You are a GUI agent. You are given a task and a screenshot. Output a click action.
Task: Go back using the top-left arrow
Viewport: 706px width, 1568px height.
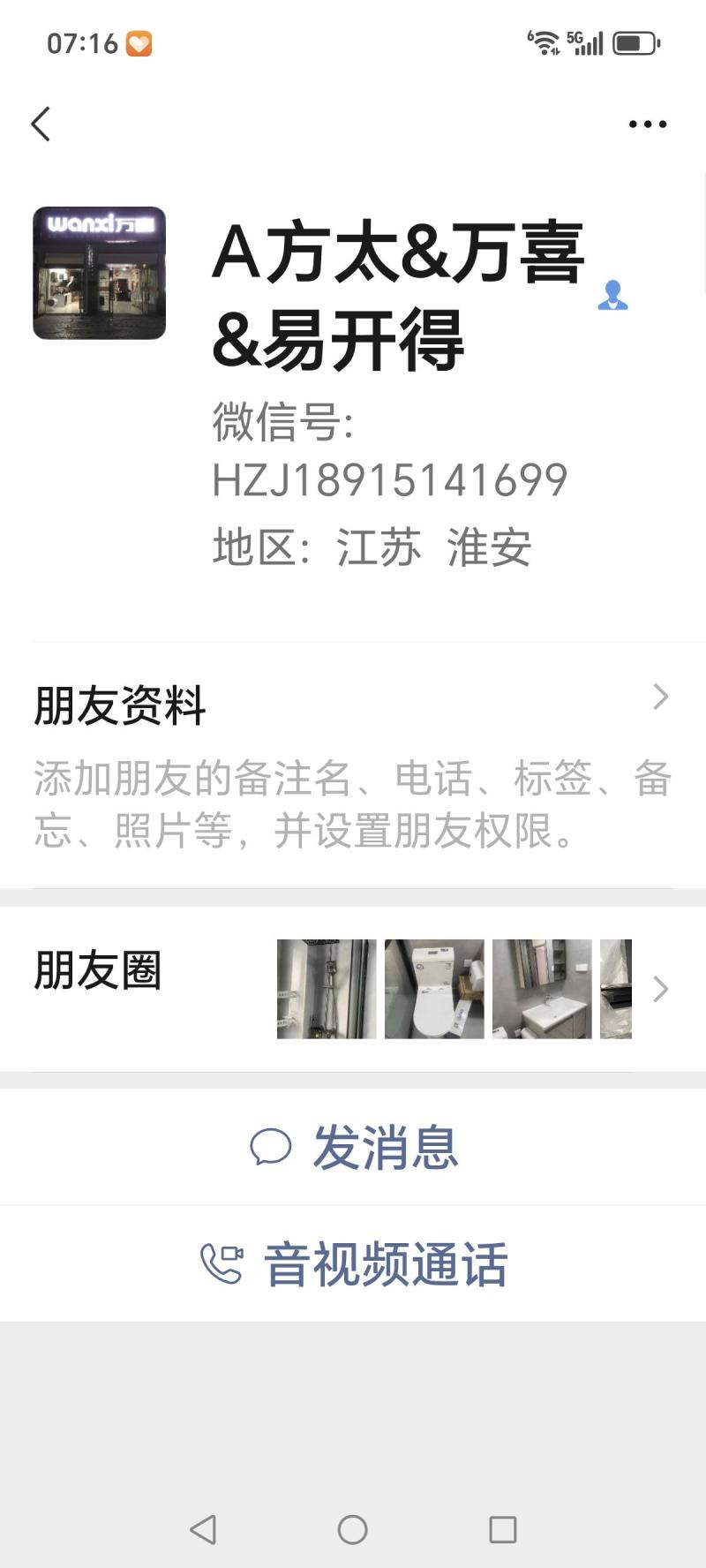coord(41,124)
